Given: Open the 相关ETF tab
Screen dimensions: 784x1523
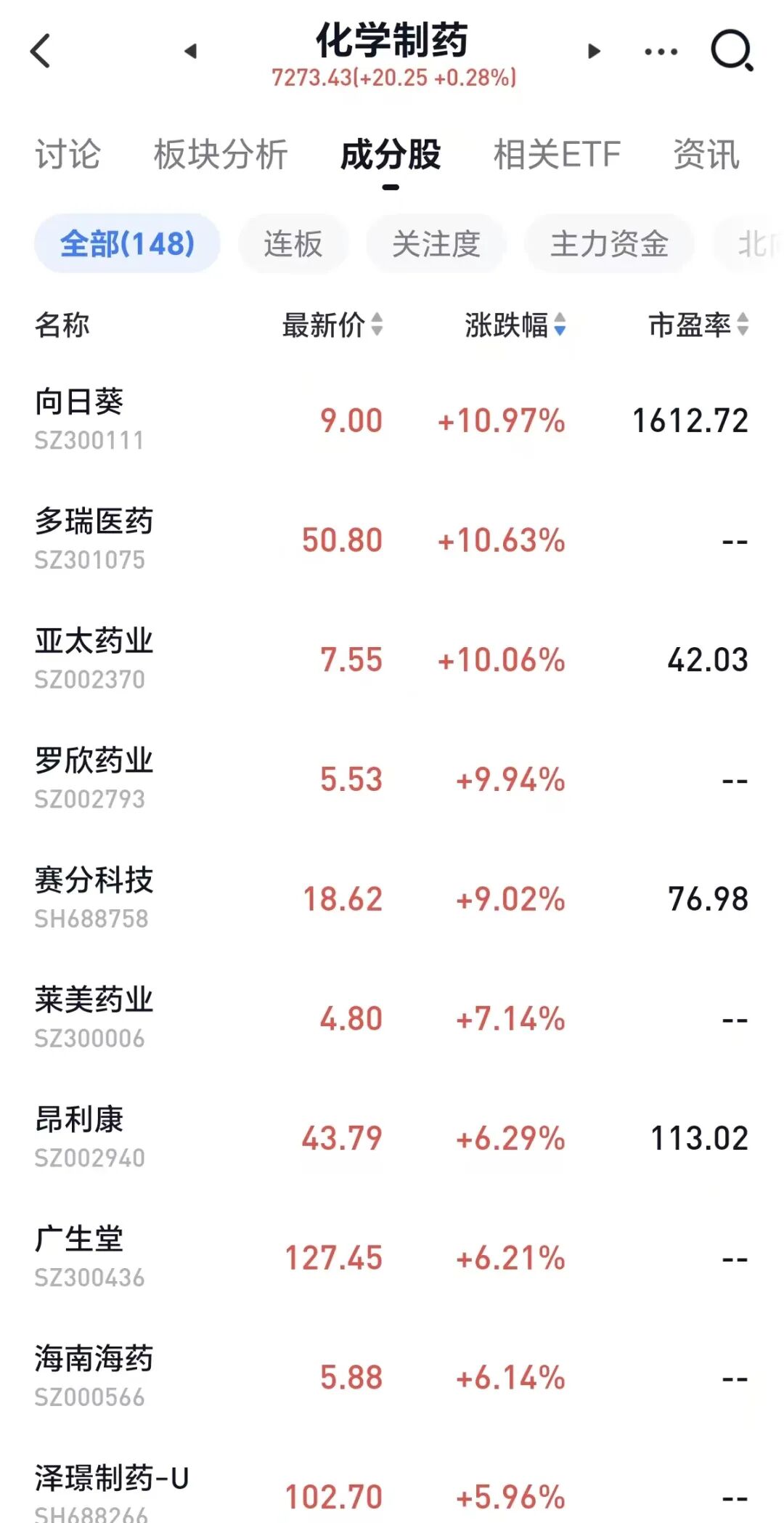Looking at the screenshot, I should click(557, 155).
